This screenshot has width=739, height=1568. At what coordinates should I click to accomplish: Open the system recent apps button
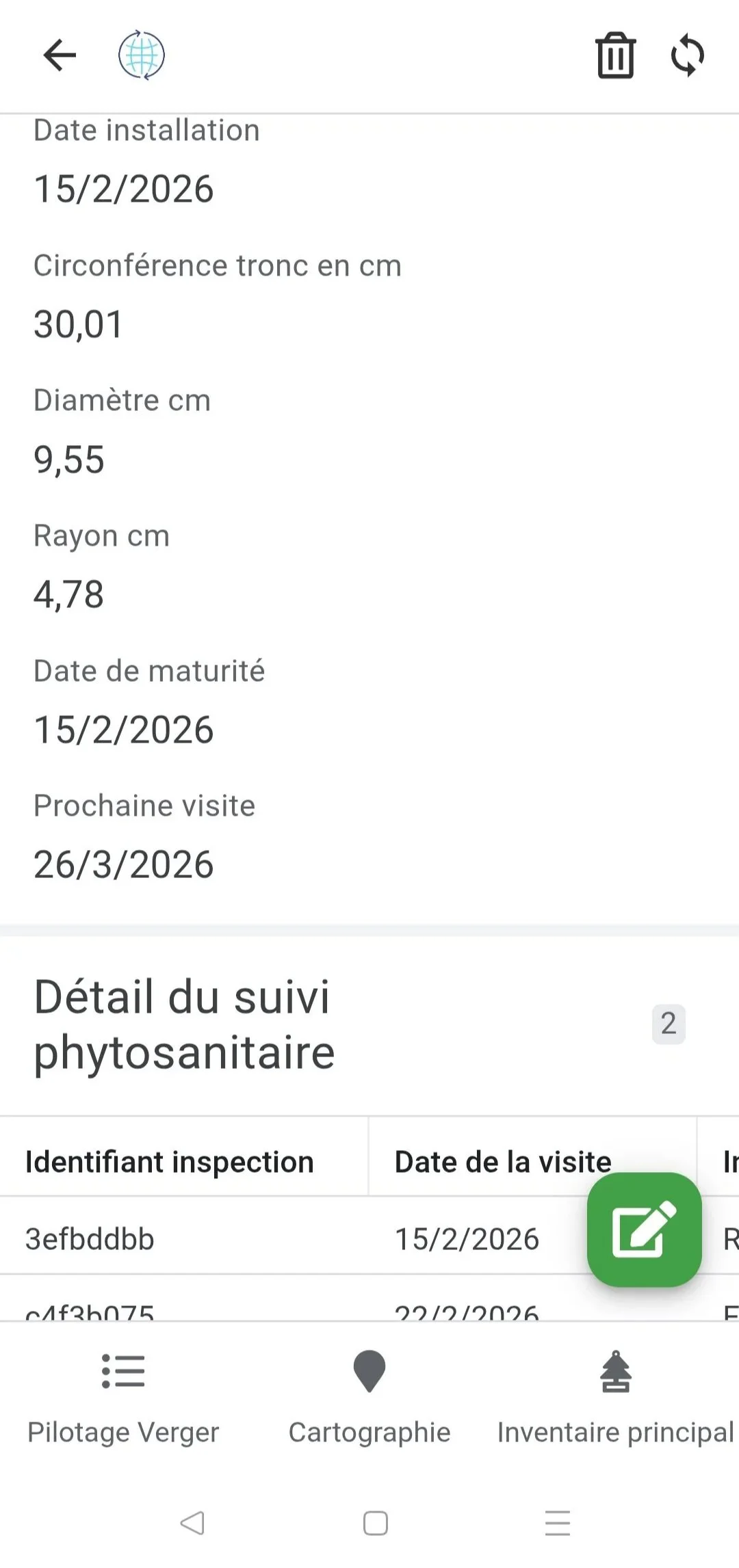558,1523
